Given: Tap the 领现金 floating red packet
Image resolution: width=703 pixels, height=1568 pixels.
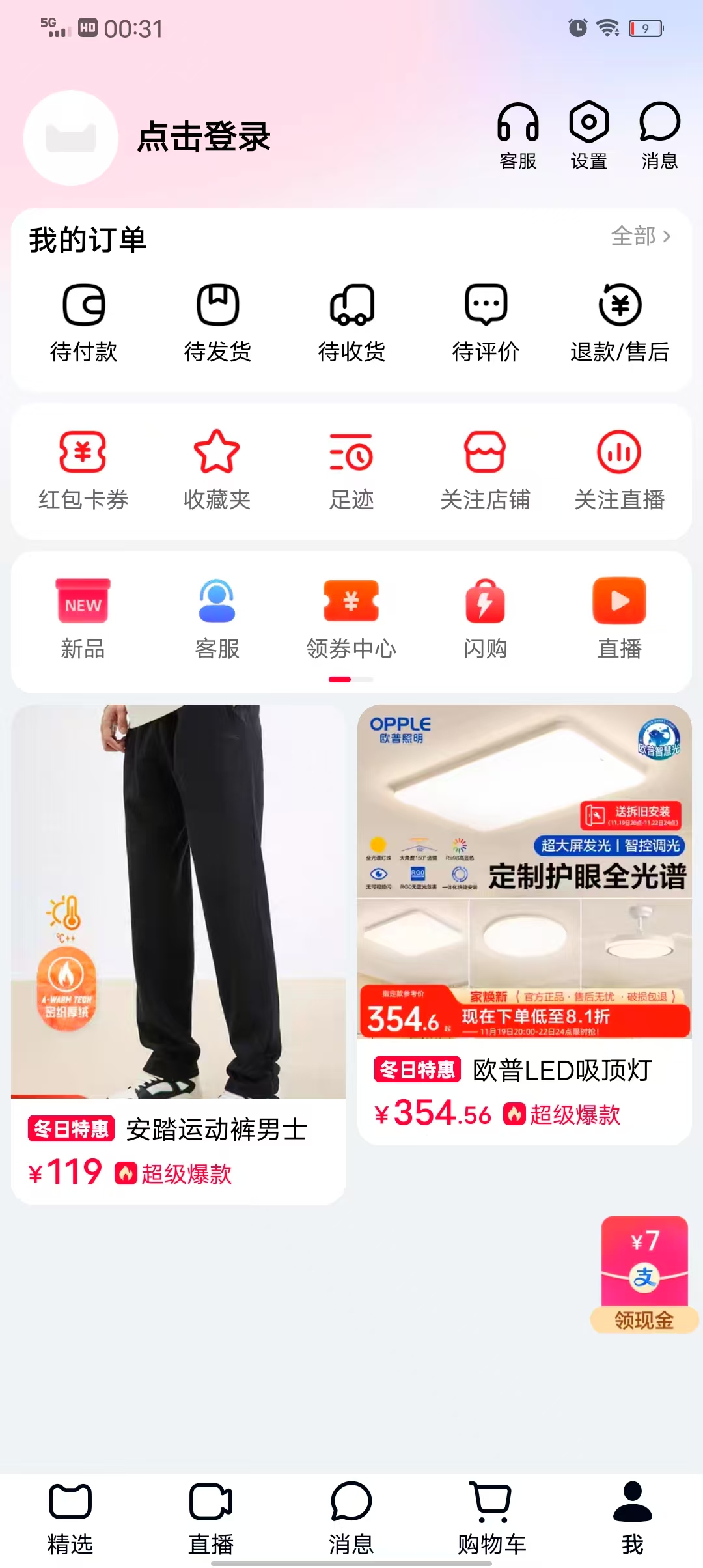Looking at the screenshot, I should pos(644,1274).
